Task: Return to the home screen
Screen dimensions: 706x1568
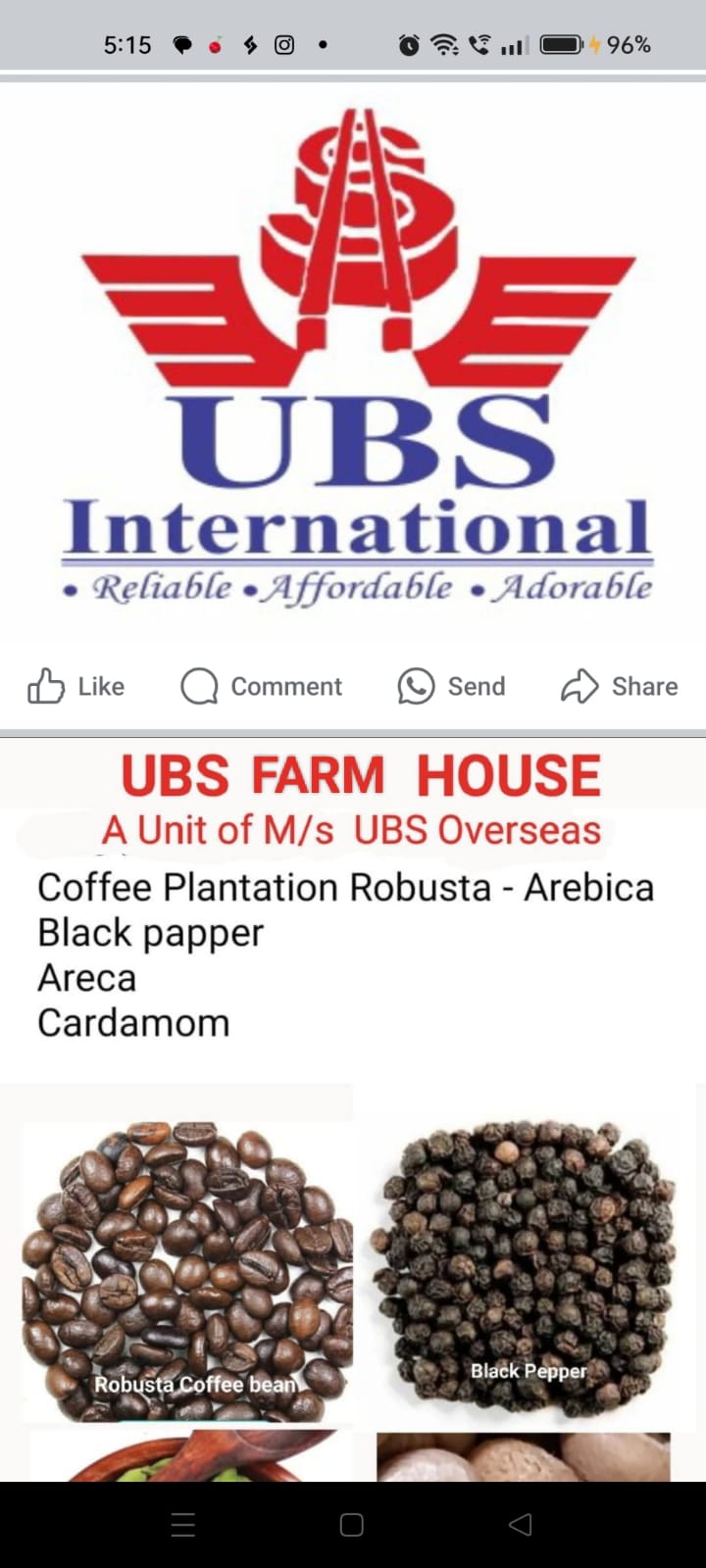Action: [x=352, y=1524]
